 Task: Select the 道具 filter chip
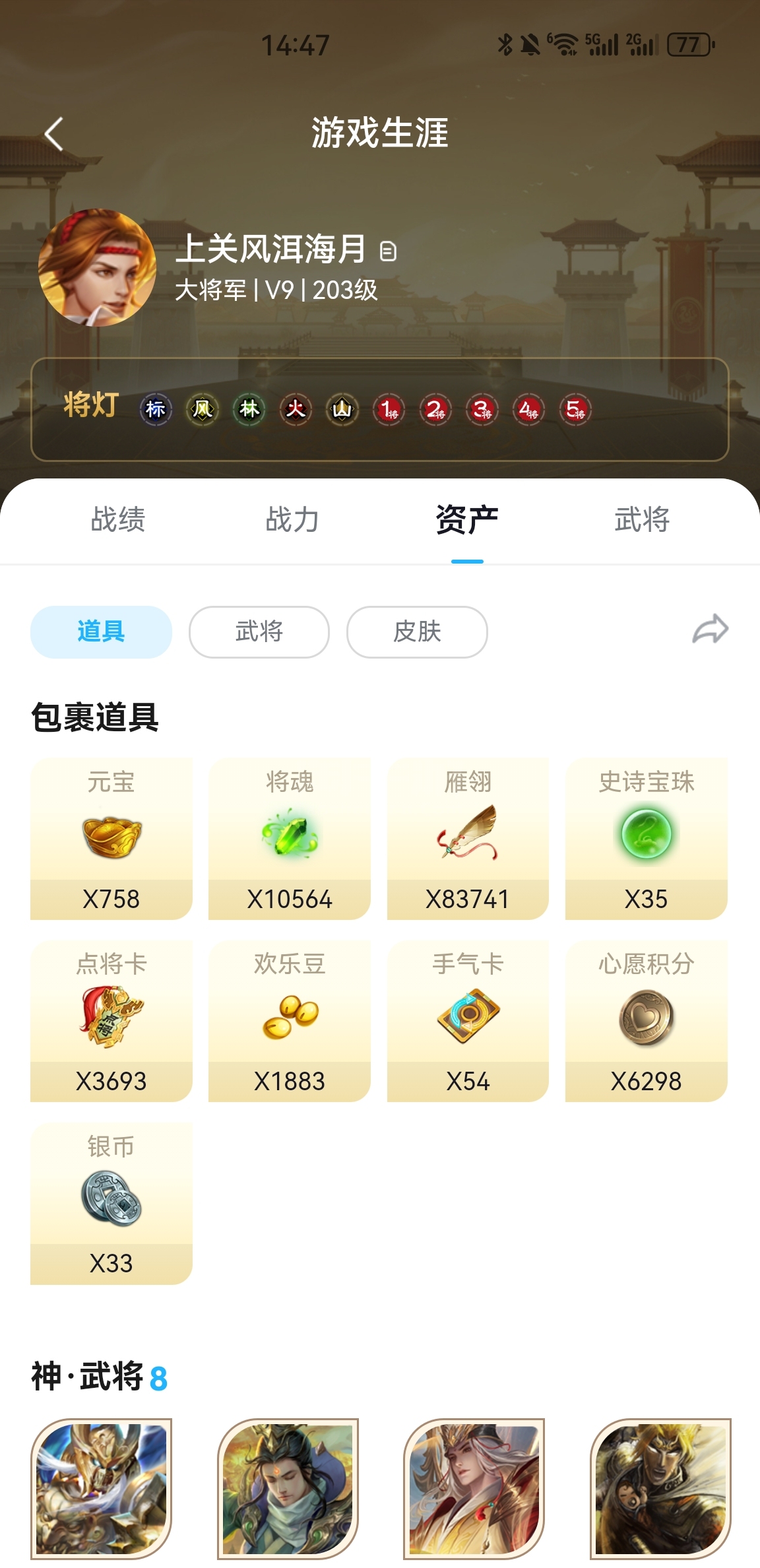pos(101,632)
